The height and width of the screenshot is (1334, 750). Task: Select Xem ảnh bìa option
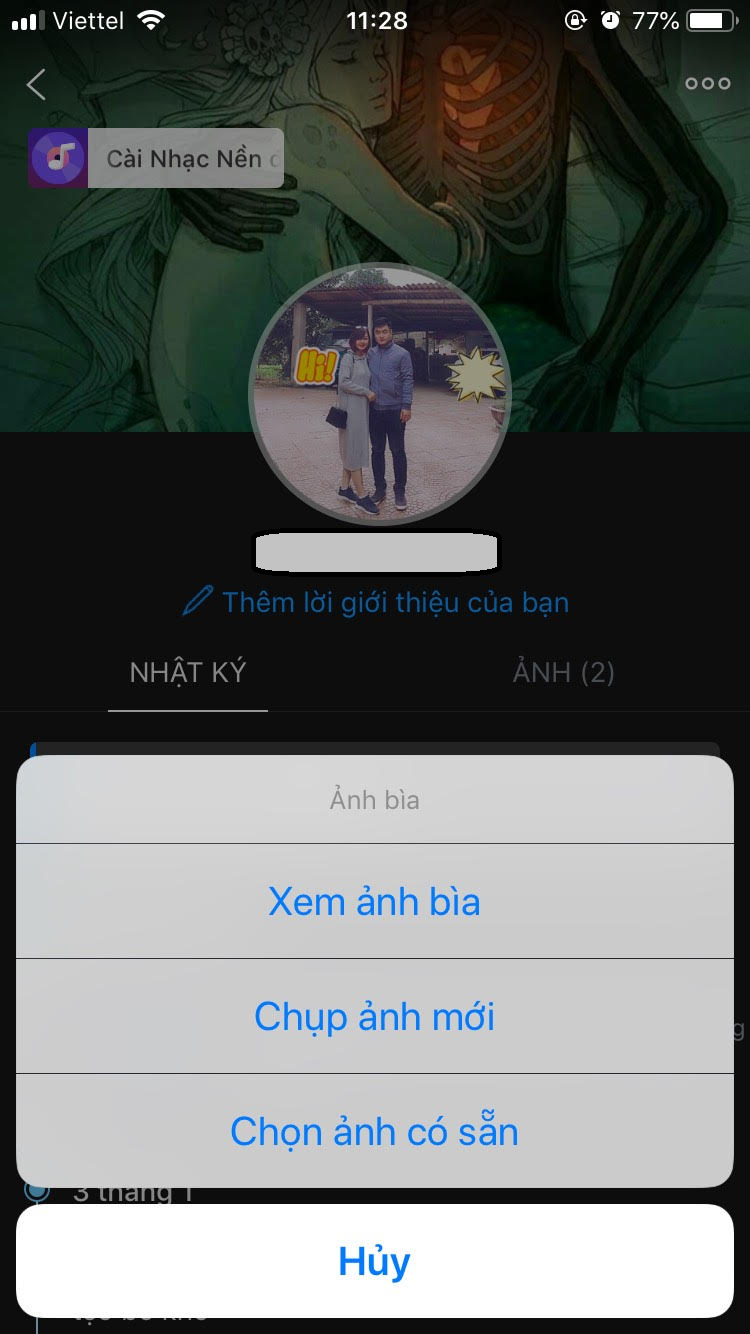pyautogui.click(x=374, y=902)
